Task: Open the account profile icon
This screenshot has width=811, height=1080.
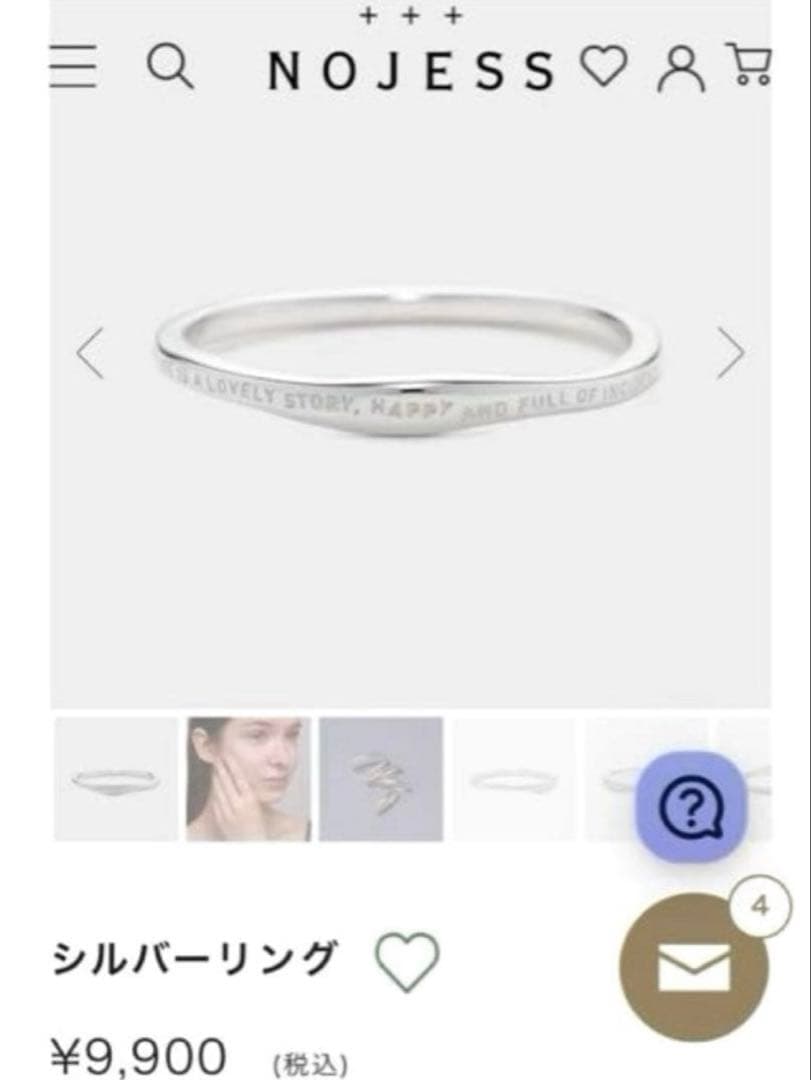Action: (x=681, y=70)
